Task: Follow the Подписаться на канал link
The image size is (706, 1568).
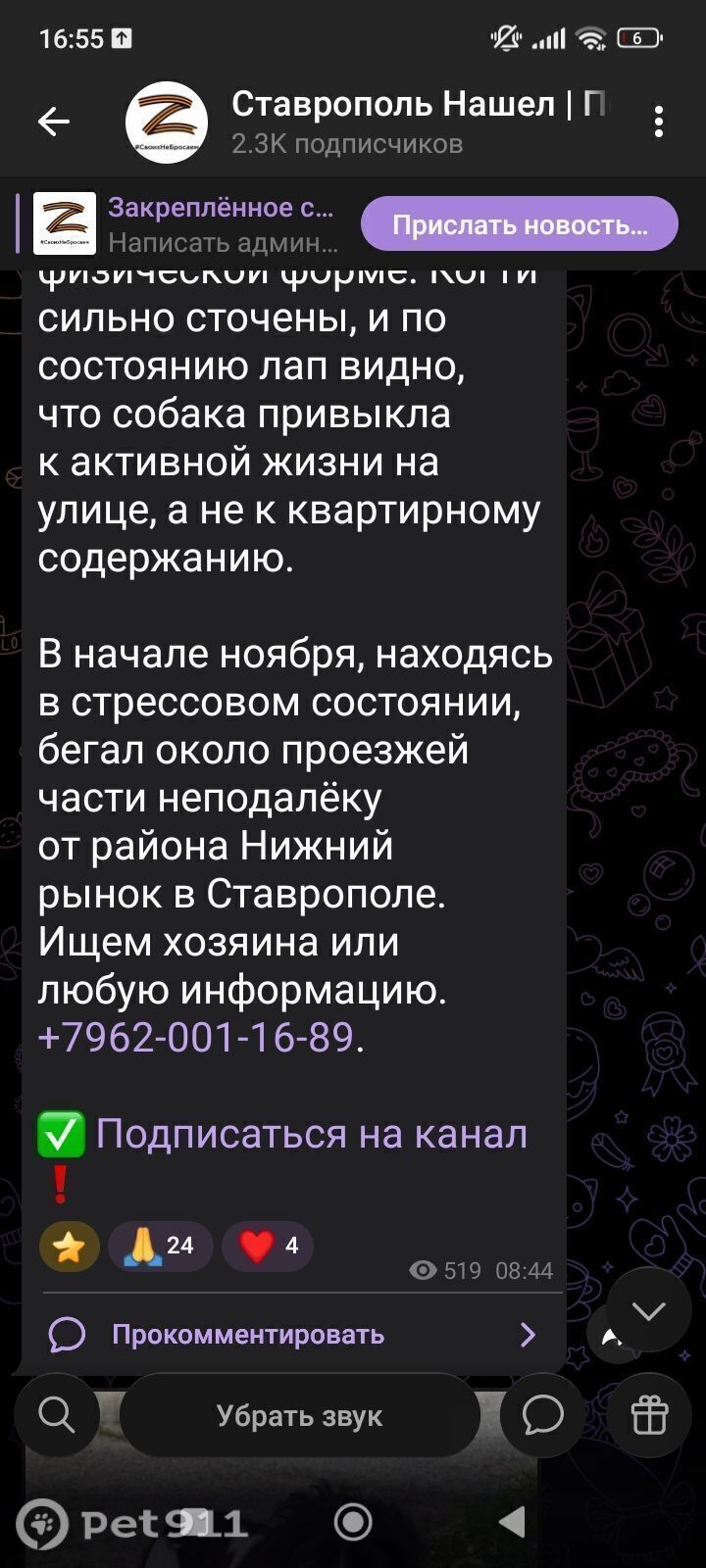Action: point(311,1134)
